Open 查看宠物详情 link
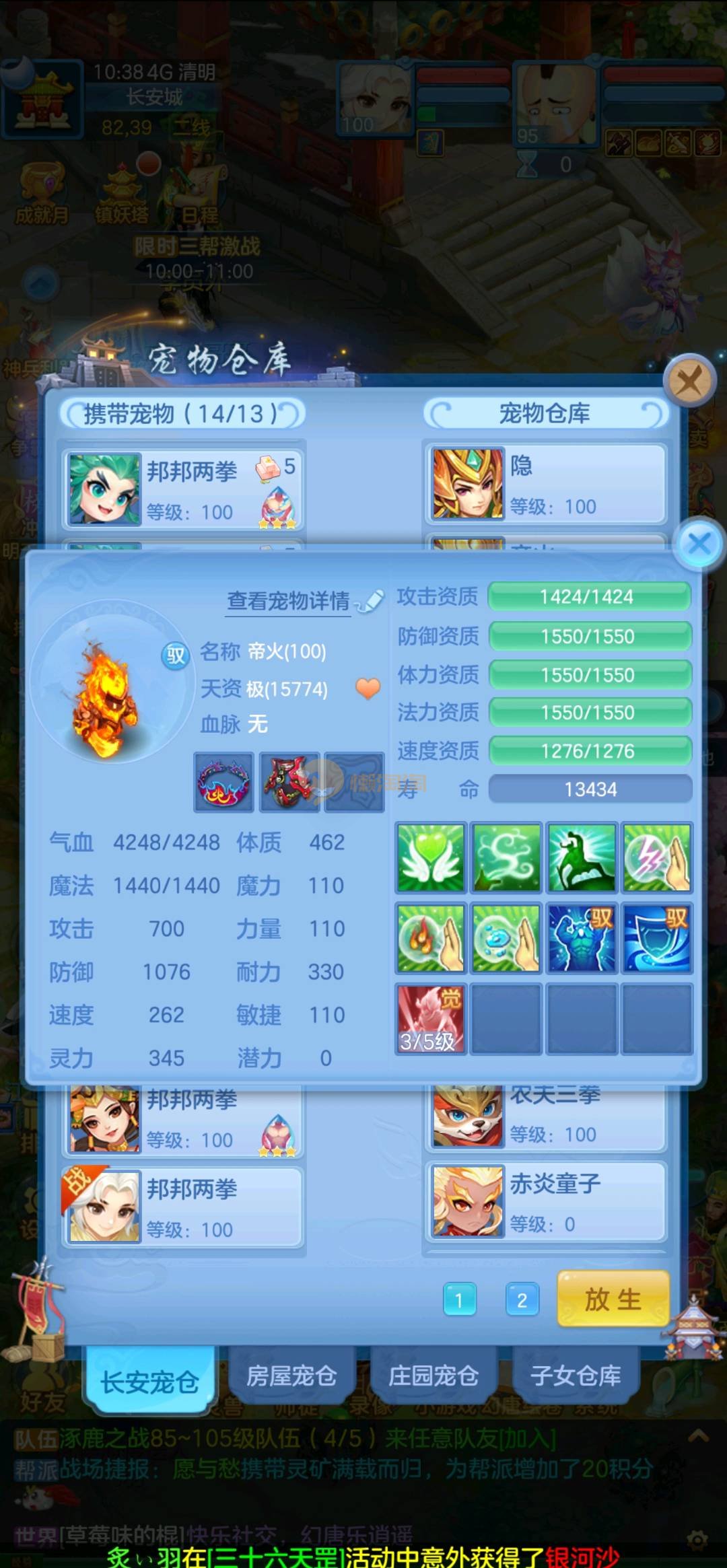727x1568 pixels. click(x=288, y=600)
